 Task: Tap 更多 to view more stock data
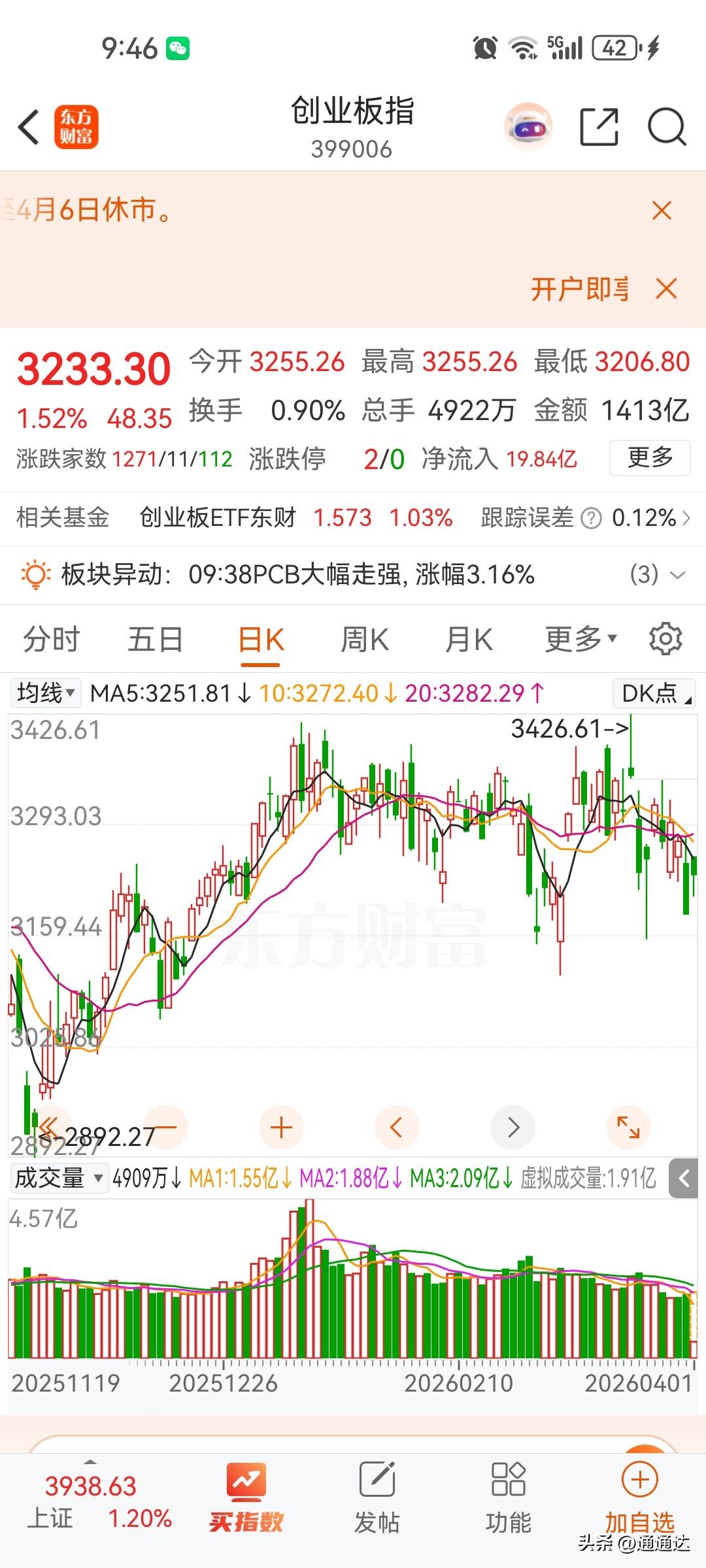tap(649, 459)
